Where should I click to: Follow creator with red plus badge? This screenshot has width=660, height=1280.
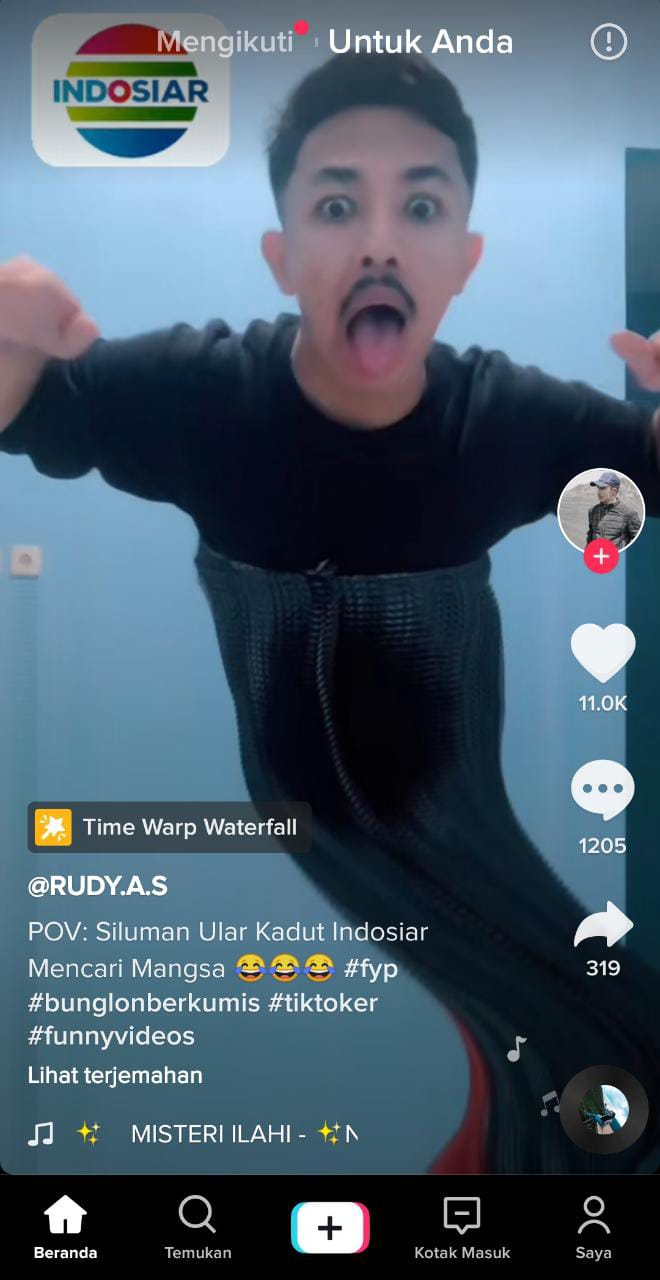tap(600, 557)
